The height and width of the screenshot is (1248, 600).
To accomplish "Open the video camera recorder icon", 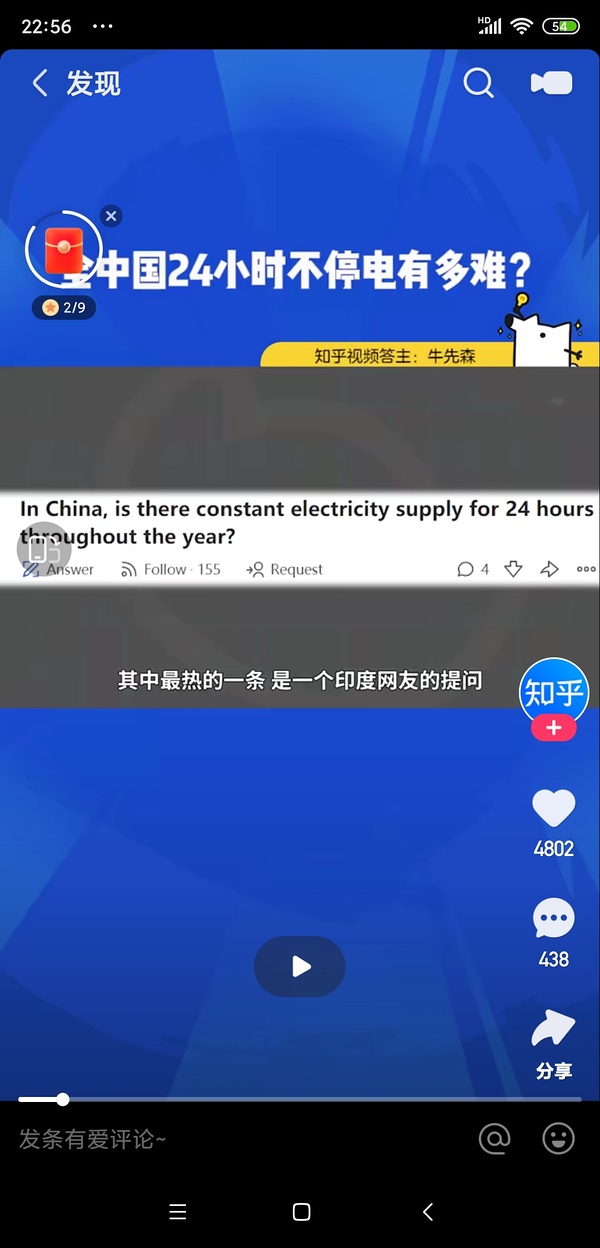I will point(551,83).
